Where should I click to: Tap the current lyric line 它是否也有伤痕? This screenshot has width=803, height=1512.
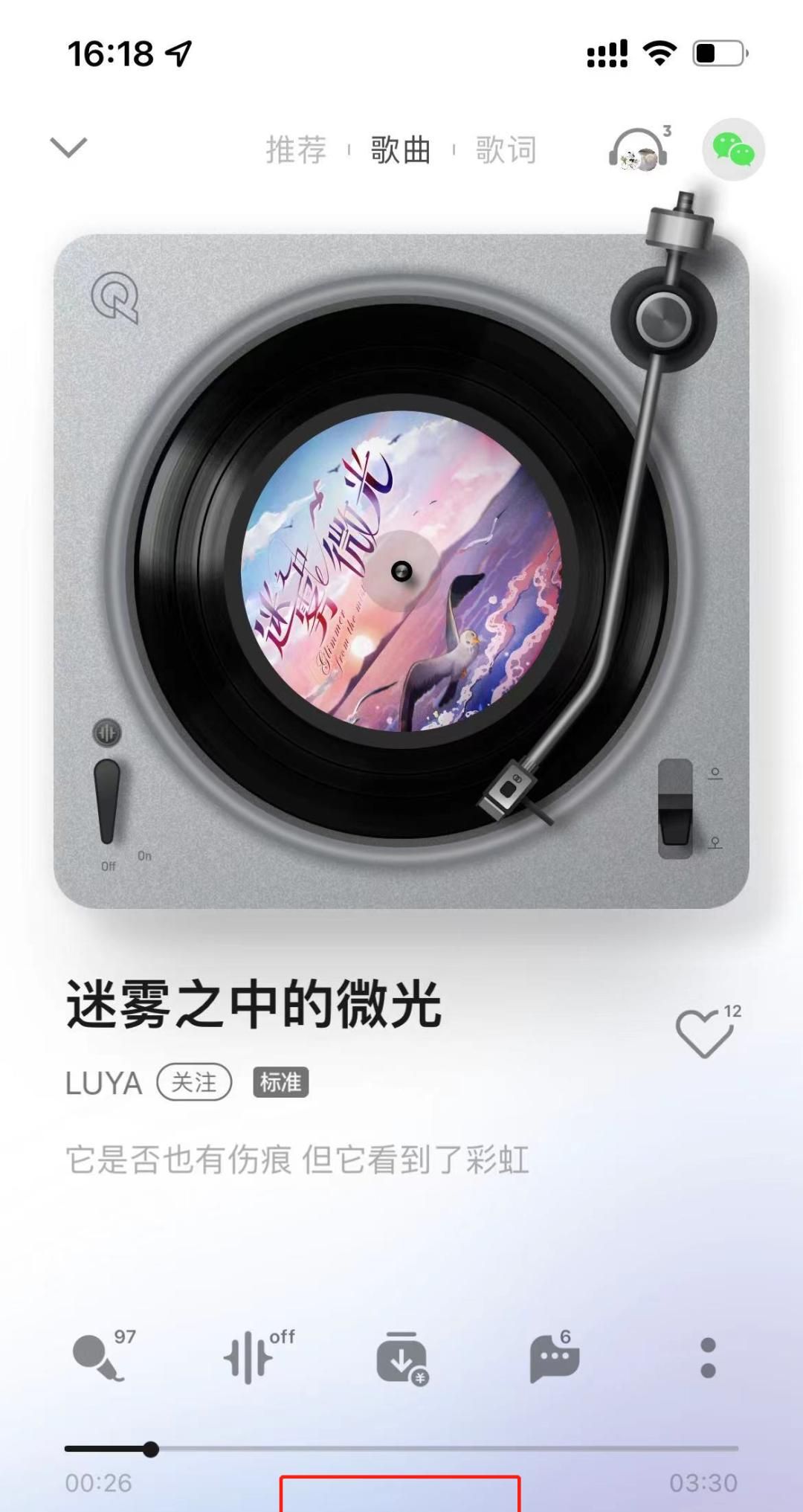pos(297,1160)
